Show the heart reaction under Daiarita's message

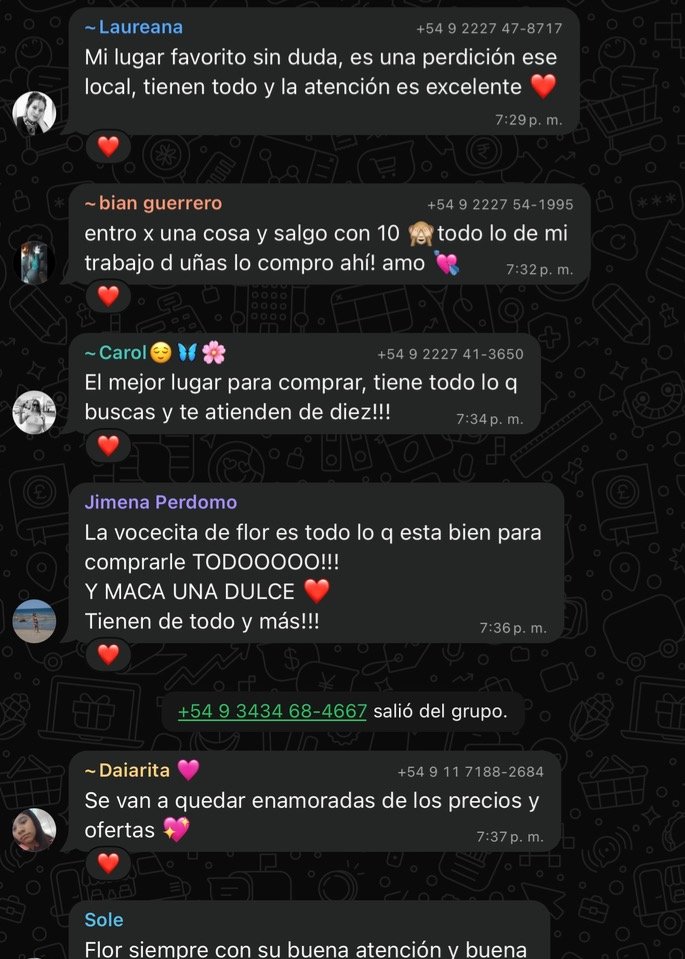coord(108,862)
